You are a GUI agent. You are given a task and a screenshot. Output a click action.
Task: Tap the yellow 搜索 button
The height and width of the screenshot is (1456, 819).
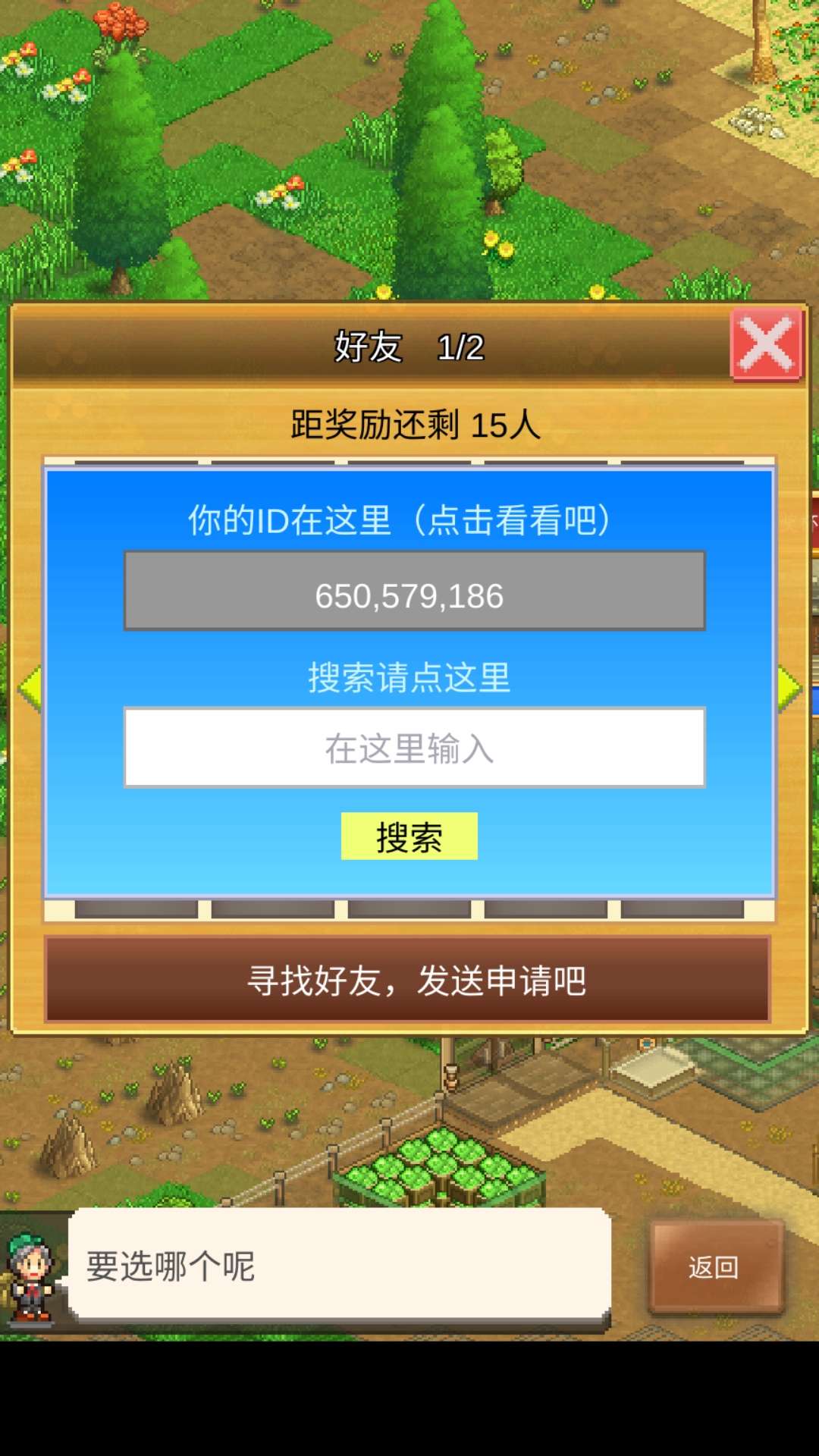pyautogui.click(x=409, y=836)
